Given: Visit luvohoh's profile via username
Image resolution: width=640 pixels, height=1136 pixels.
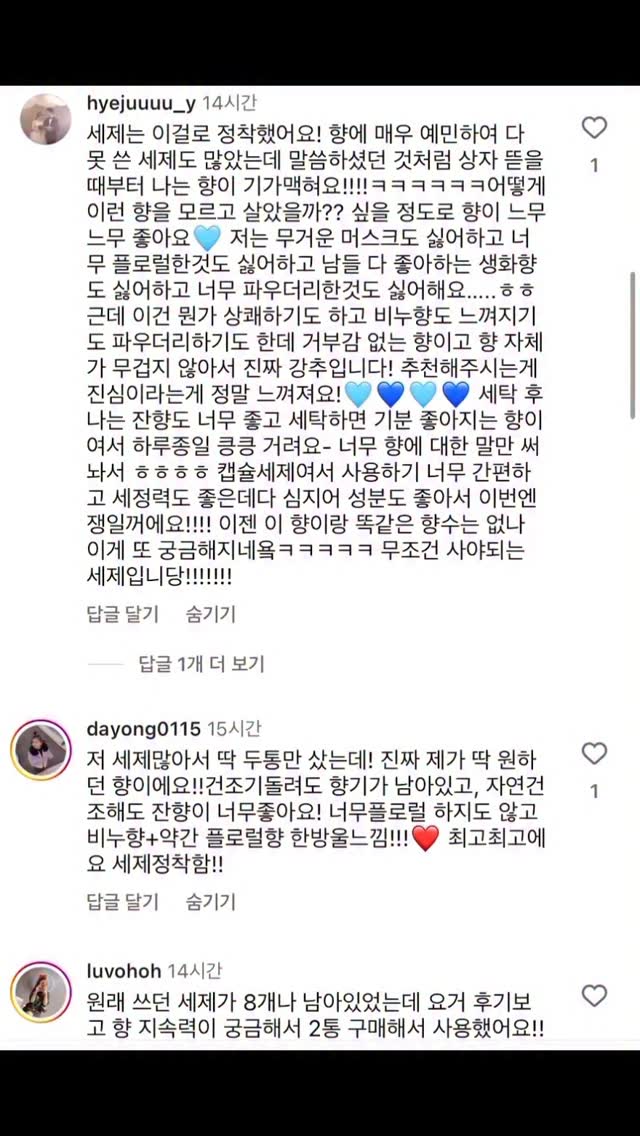Looking at the screenshot, I should point(124,970).
